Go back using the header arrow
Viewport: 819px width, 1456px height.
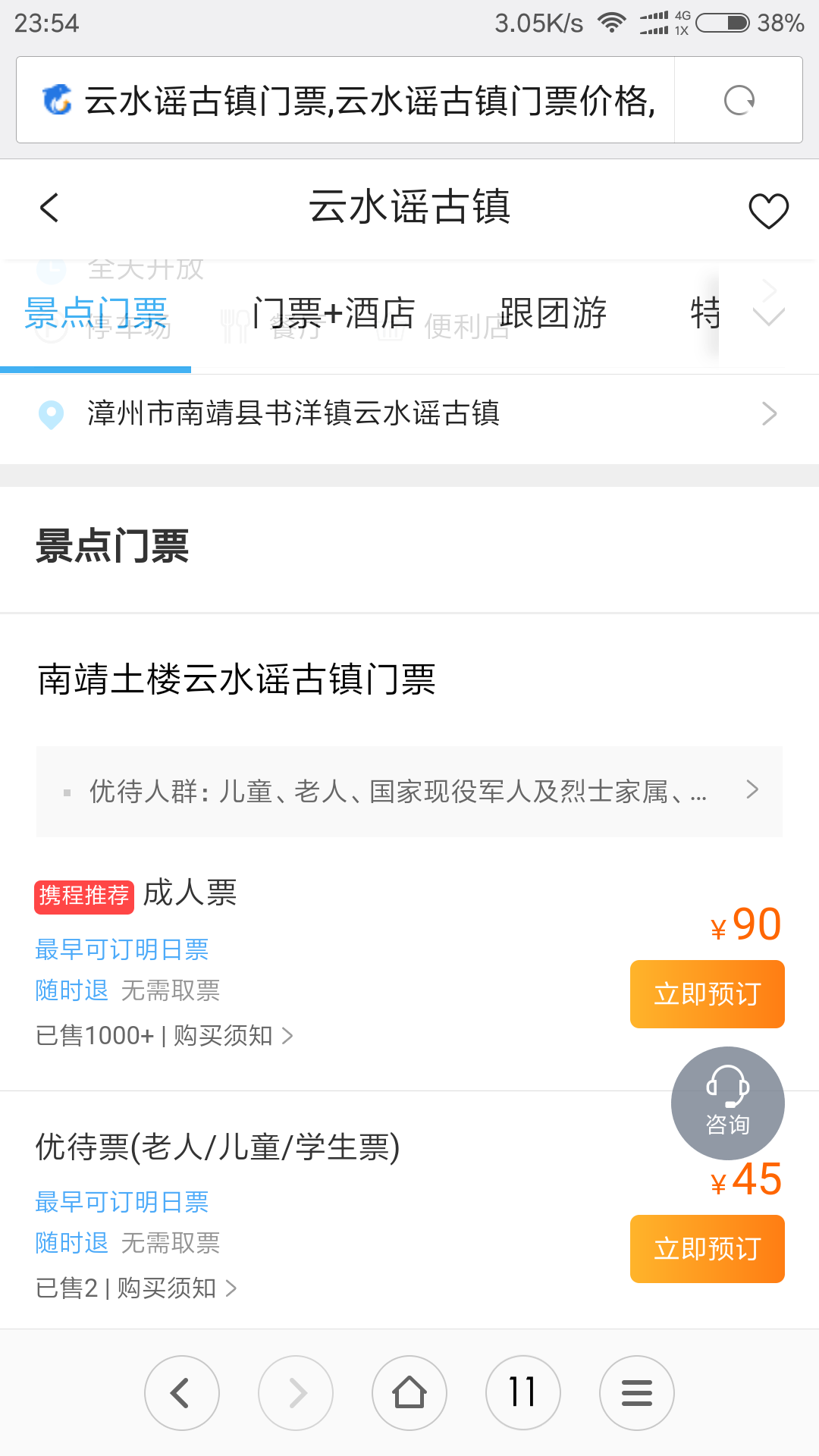coord(49,208)
